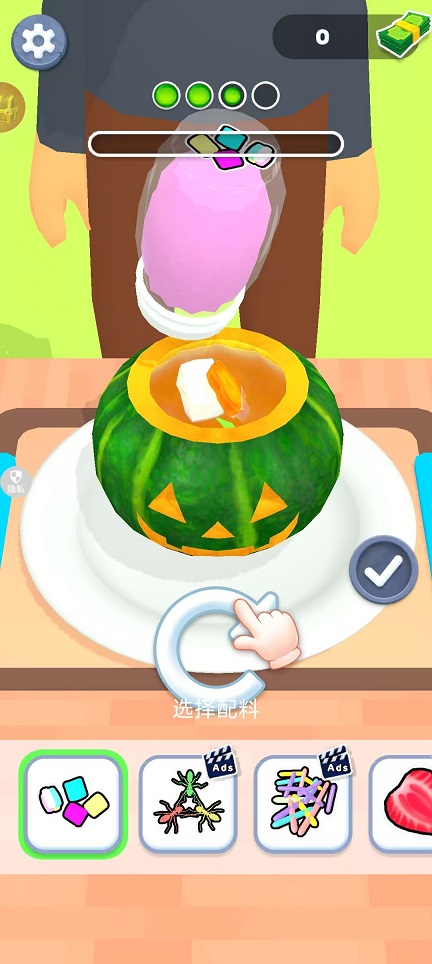Tap the cash stack icon
Image resolution: width=432 pixels, height=964 pixels.
(404, 36)
